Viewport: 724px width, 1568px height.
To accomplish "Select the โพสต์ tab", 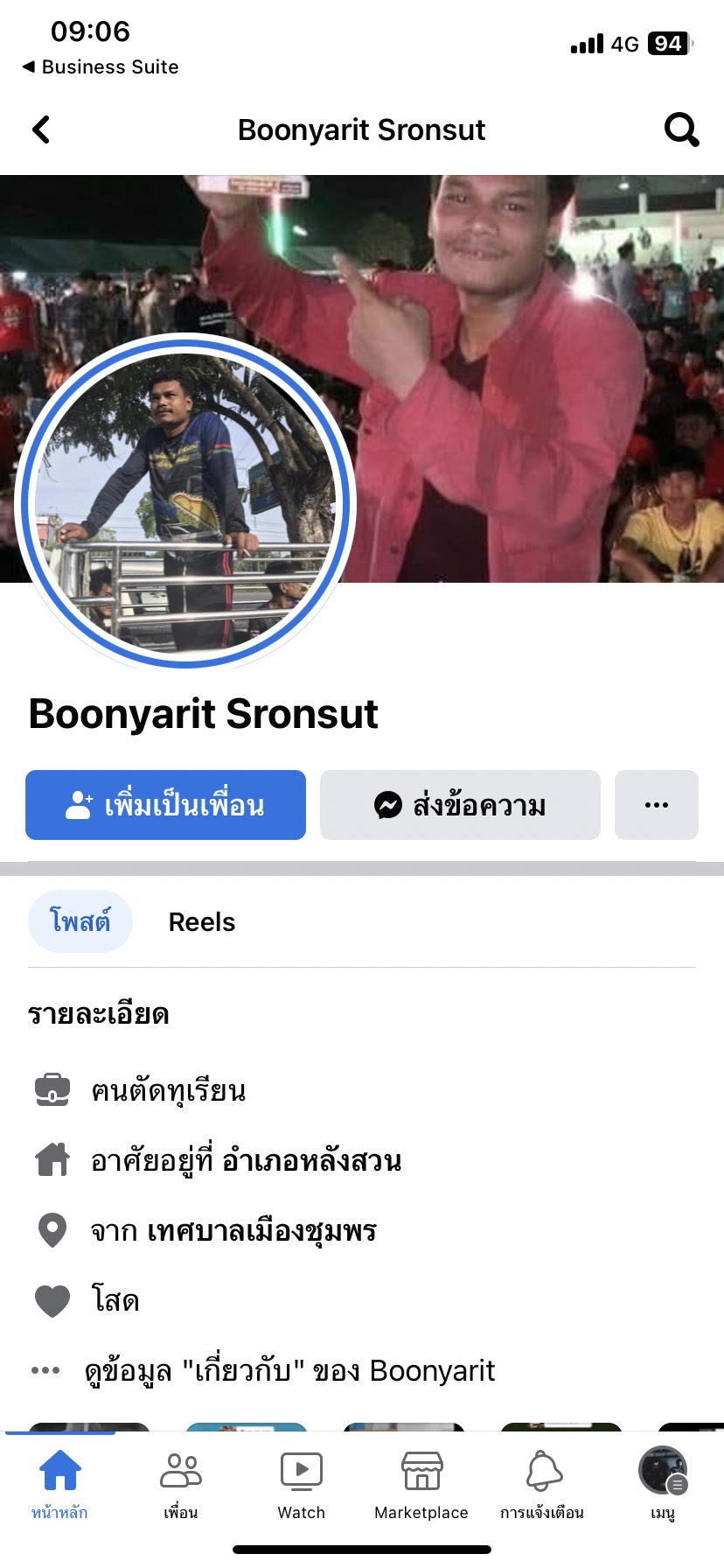I will click(80, 921).
